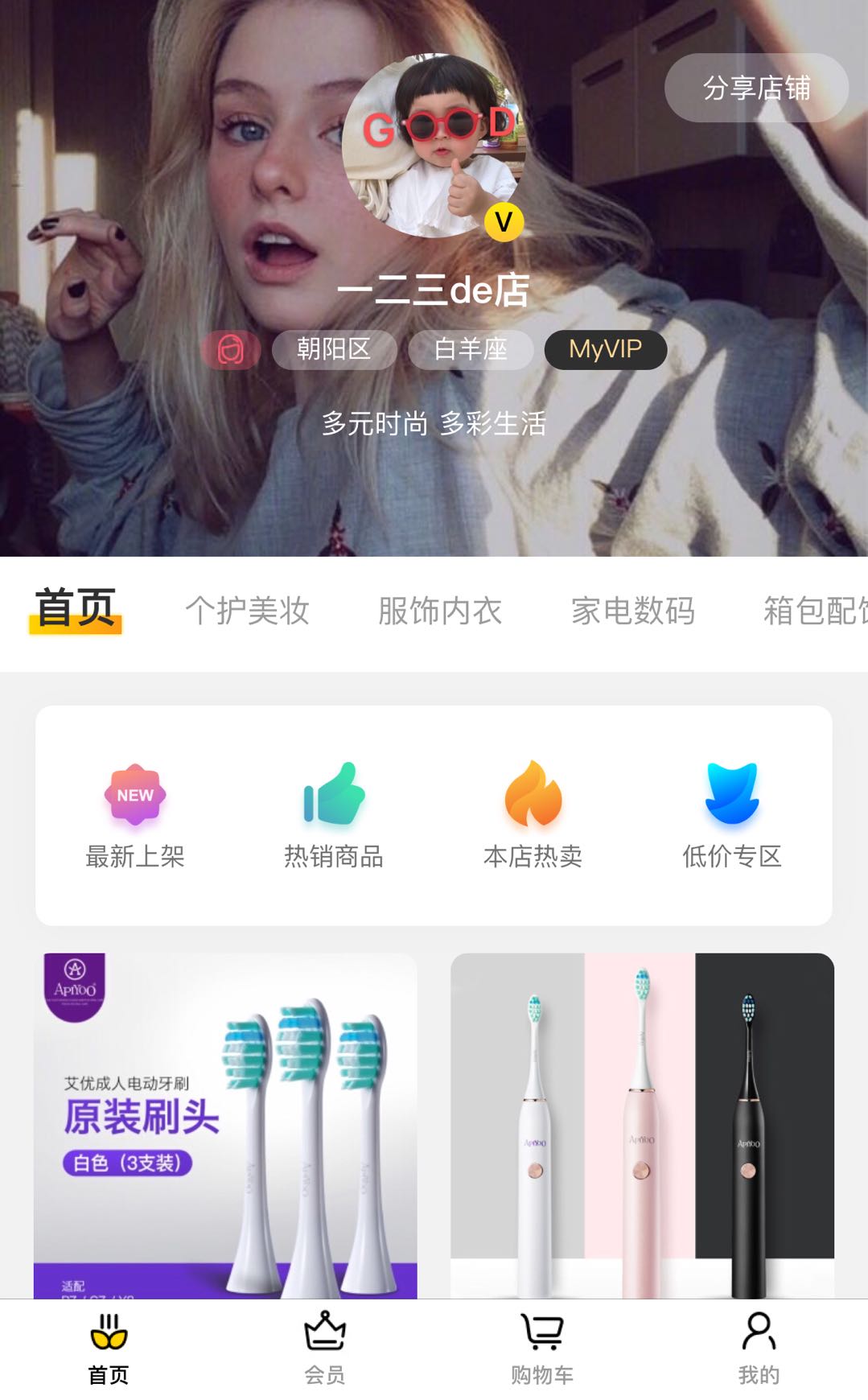Go to the 会员 membership tab
Viewport: 868px width, 1400px height.
[325, 1349]
